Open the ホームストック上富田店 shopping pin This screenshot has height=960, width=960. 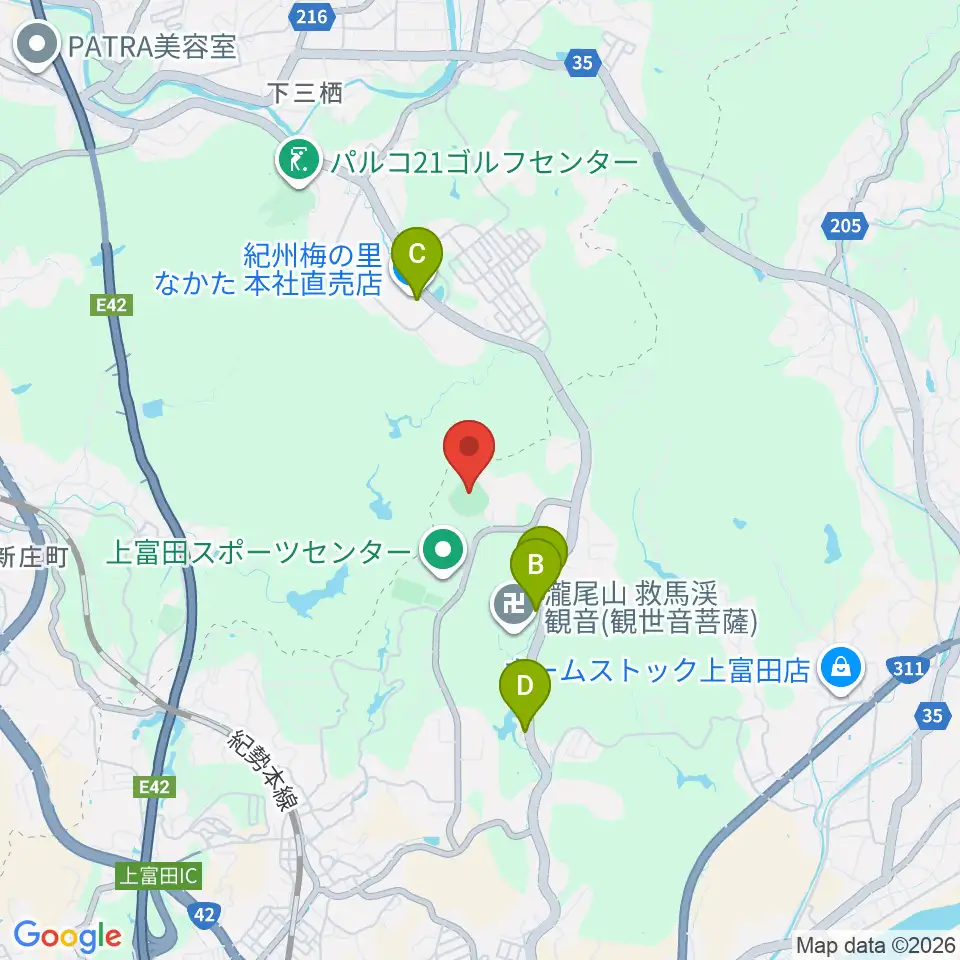point(842,670)
